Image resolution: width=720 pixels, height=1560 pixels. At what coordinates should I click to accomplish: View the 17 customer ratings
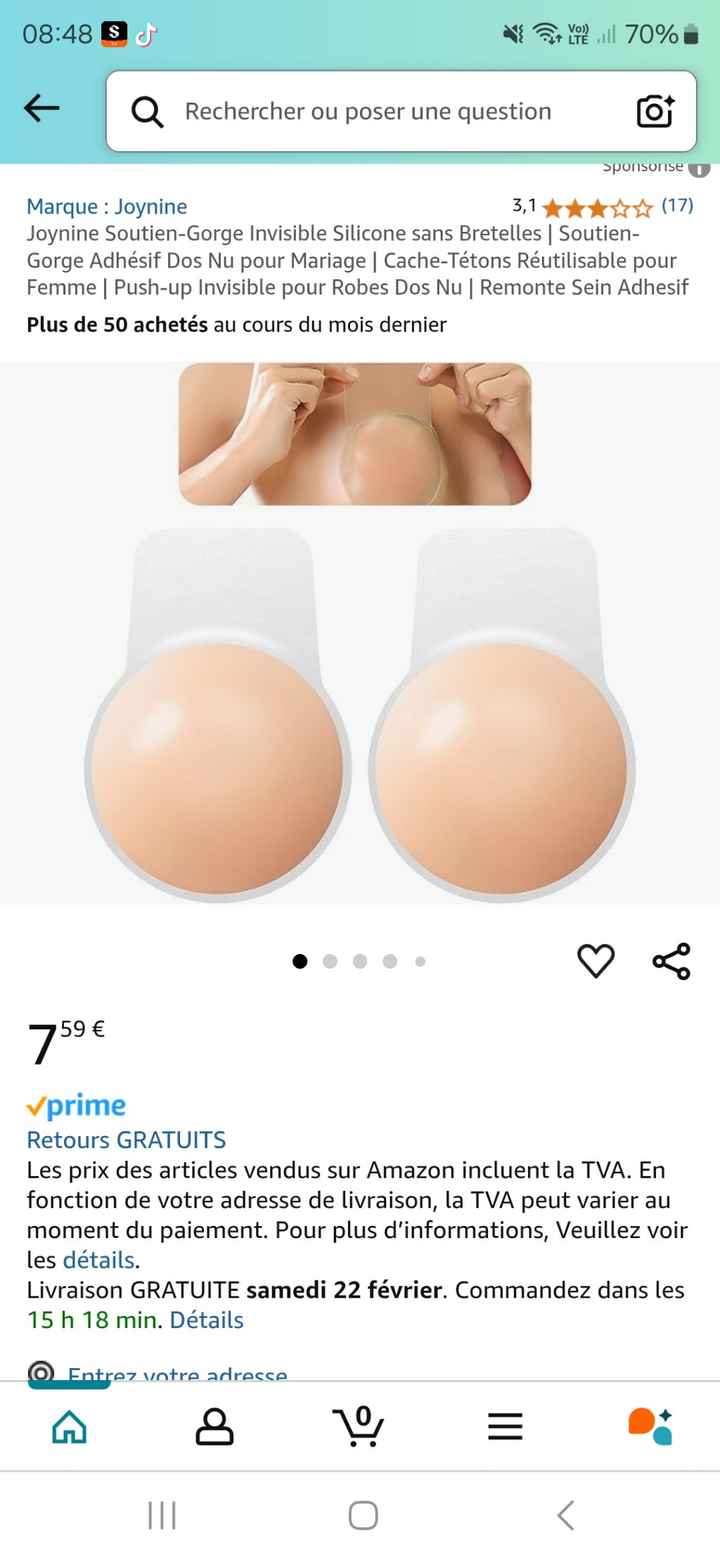pyautogui.click(x=676, y=206)
